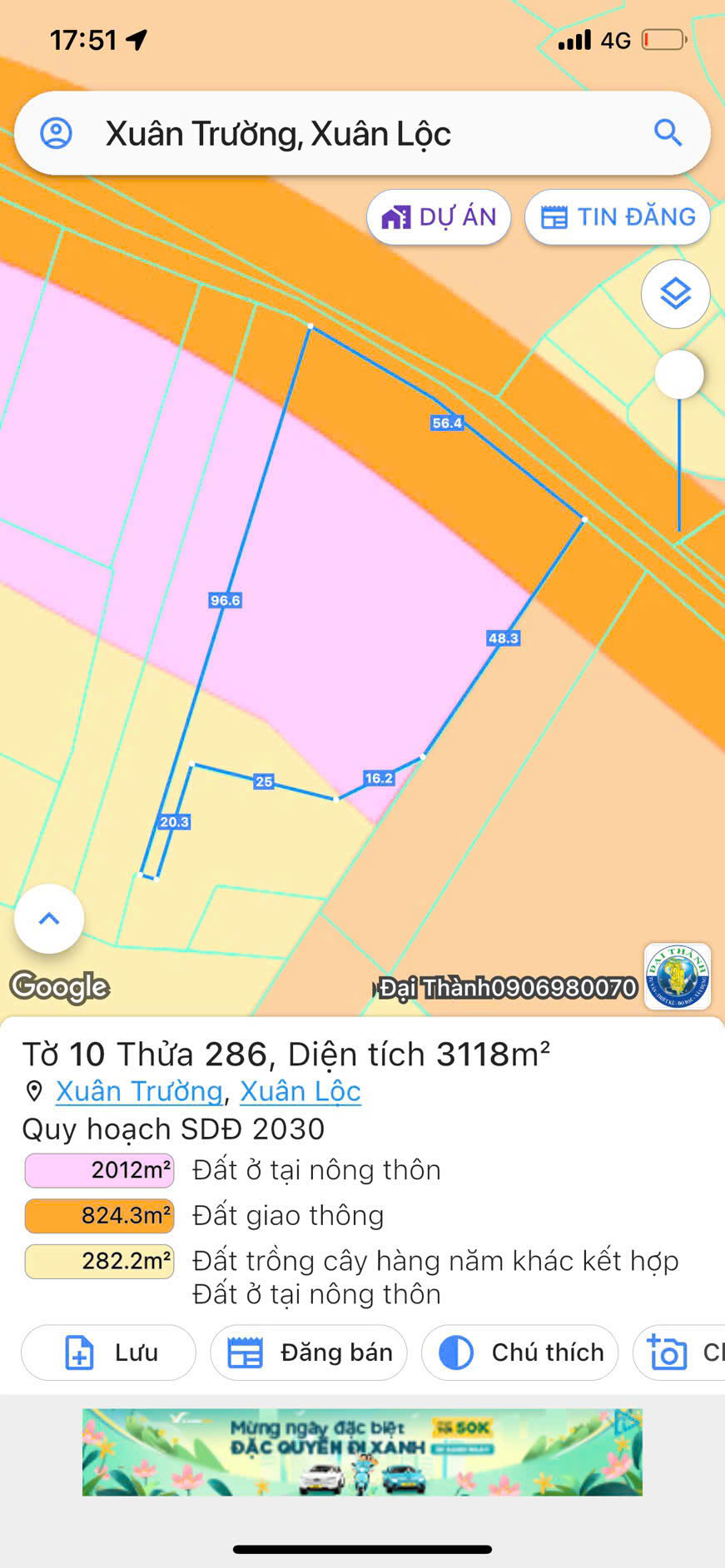Open the account profile icon
The image size is (725, 1568).
(x=57, y=133)
